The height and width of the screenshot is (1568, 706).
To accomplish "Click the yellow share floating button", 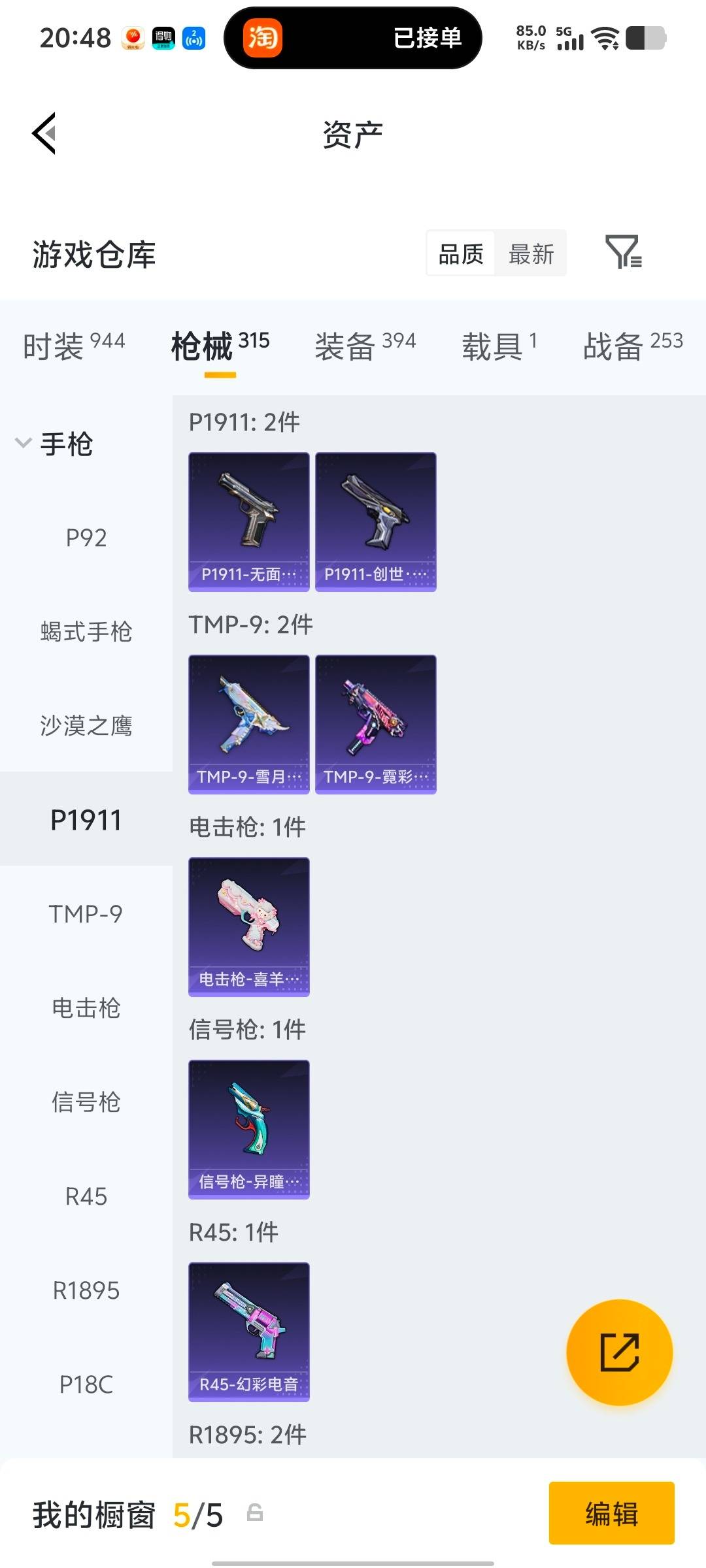I will (x=618, y=1352).
